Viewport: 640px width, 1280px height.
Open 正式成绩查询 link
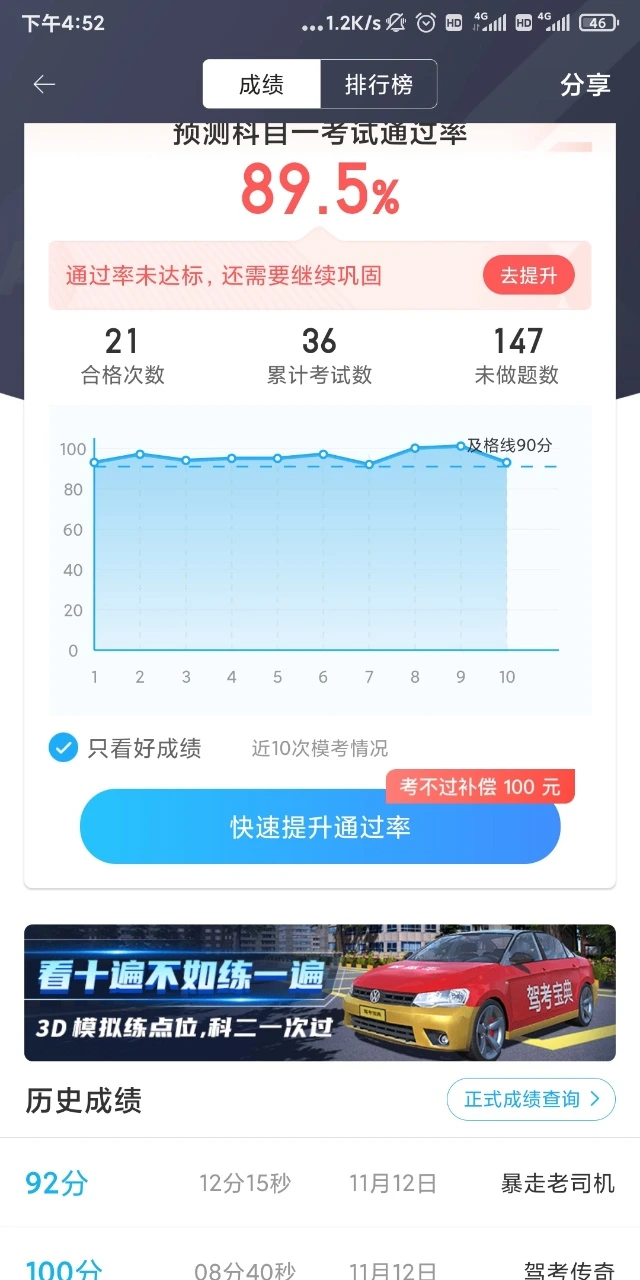(530, 1099)
